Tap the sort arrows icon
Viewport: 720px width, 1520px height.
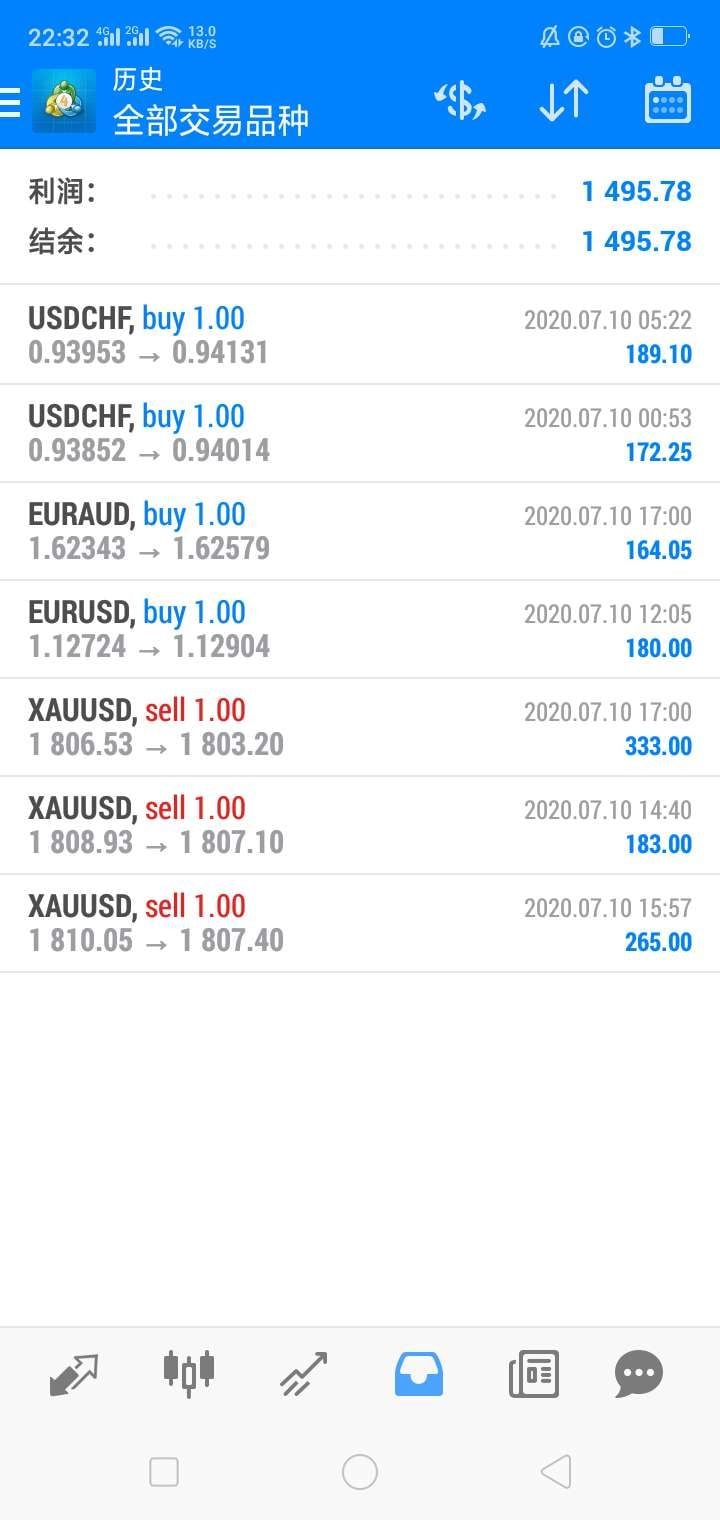(564, 101)
